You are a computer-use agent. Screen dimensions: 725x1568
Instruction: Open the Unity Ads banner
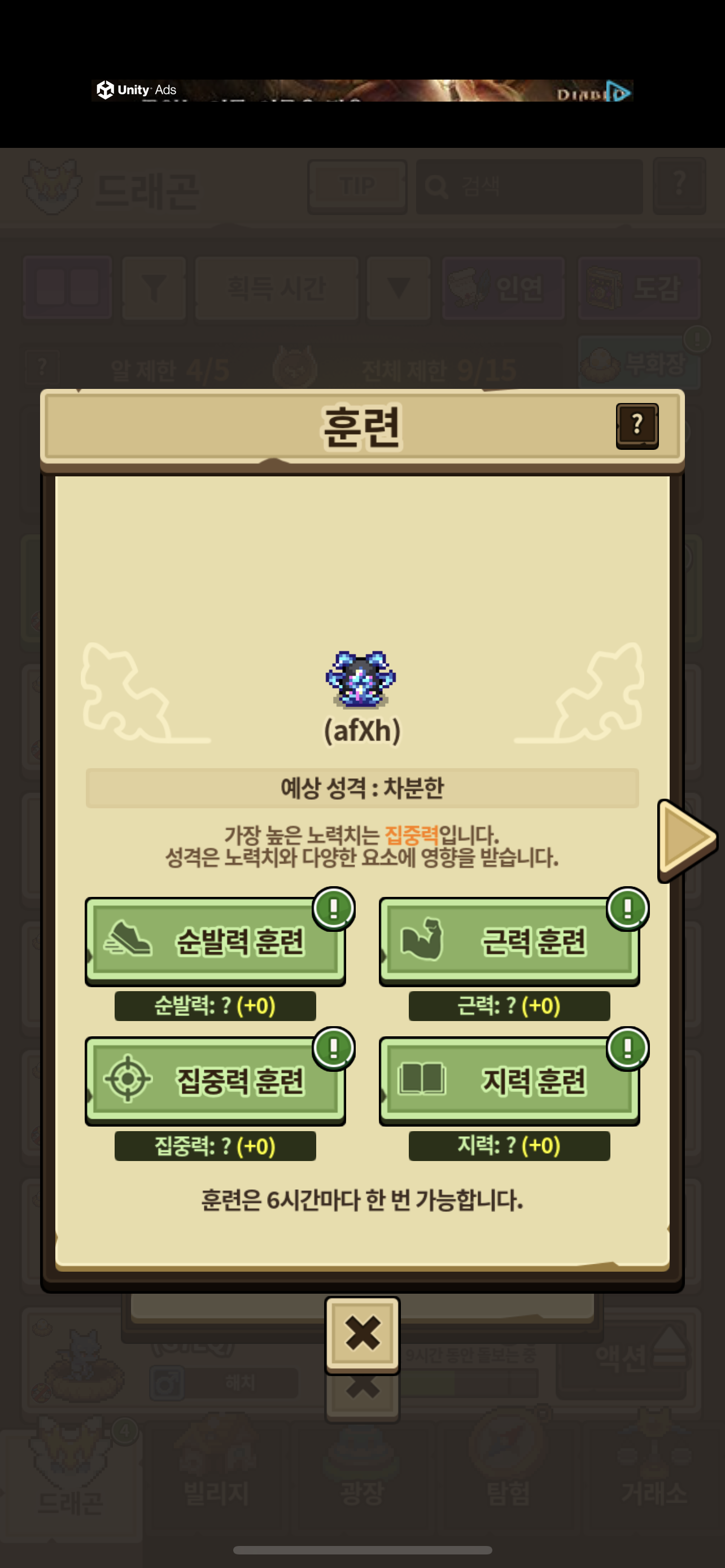362,91
